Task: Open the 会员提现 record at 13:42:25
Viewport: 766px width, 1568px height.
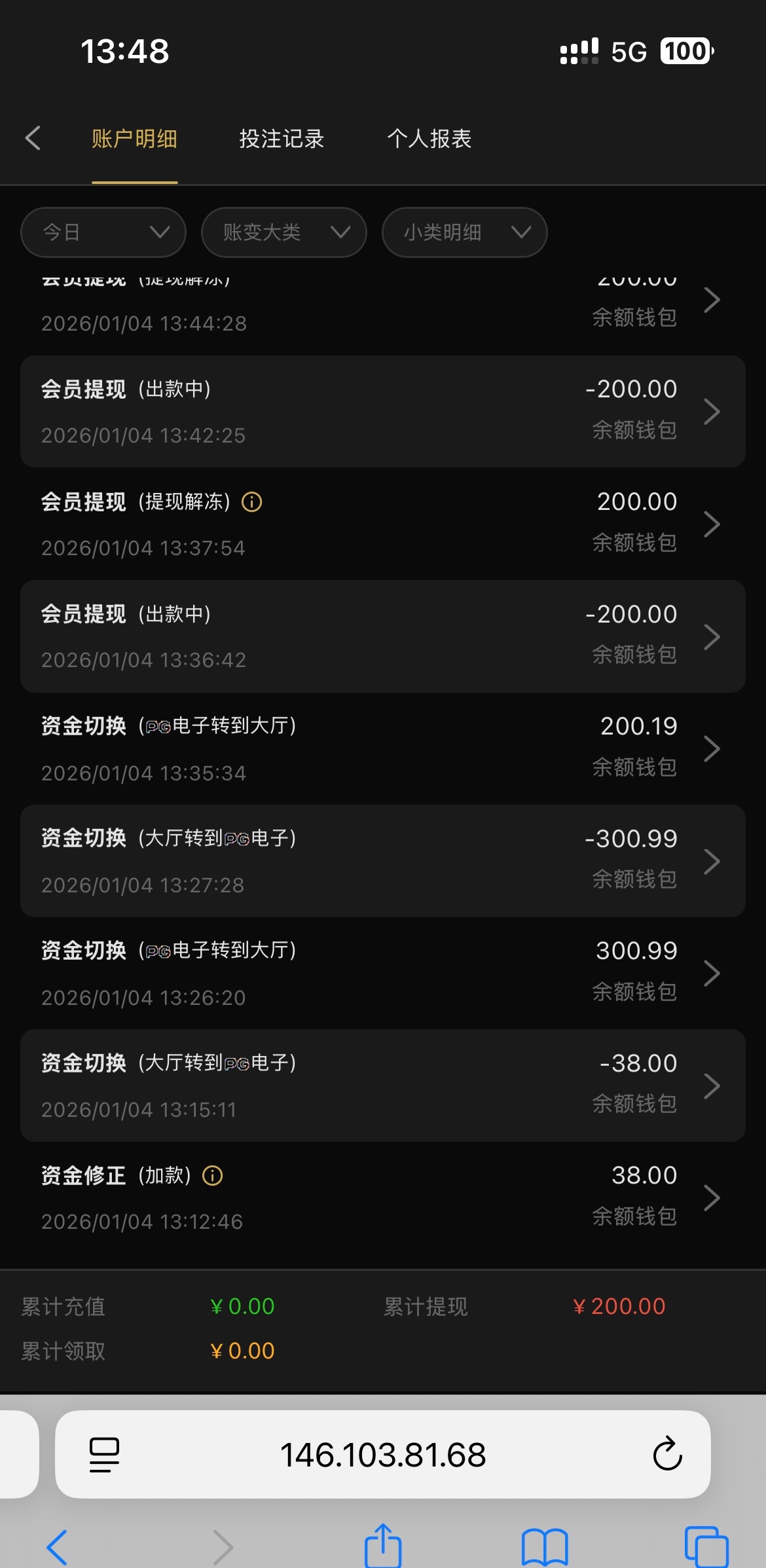Action: [x=382, y=411]
